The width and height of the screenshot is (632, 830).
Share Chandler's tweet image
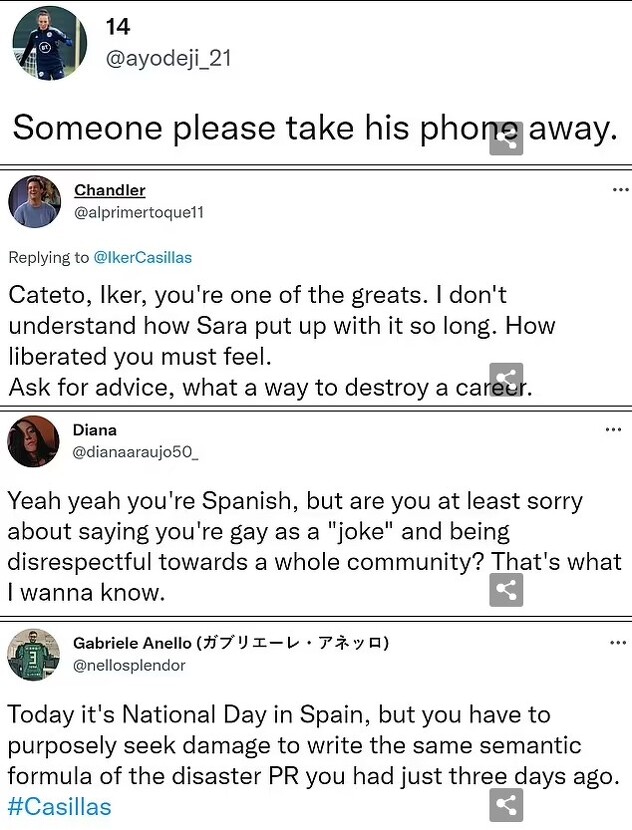506,379
